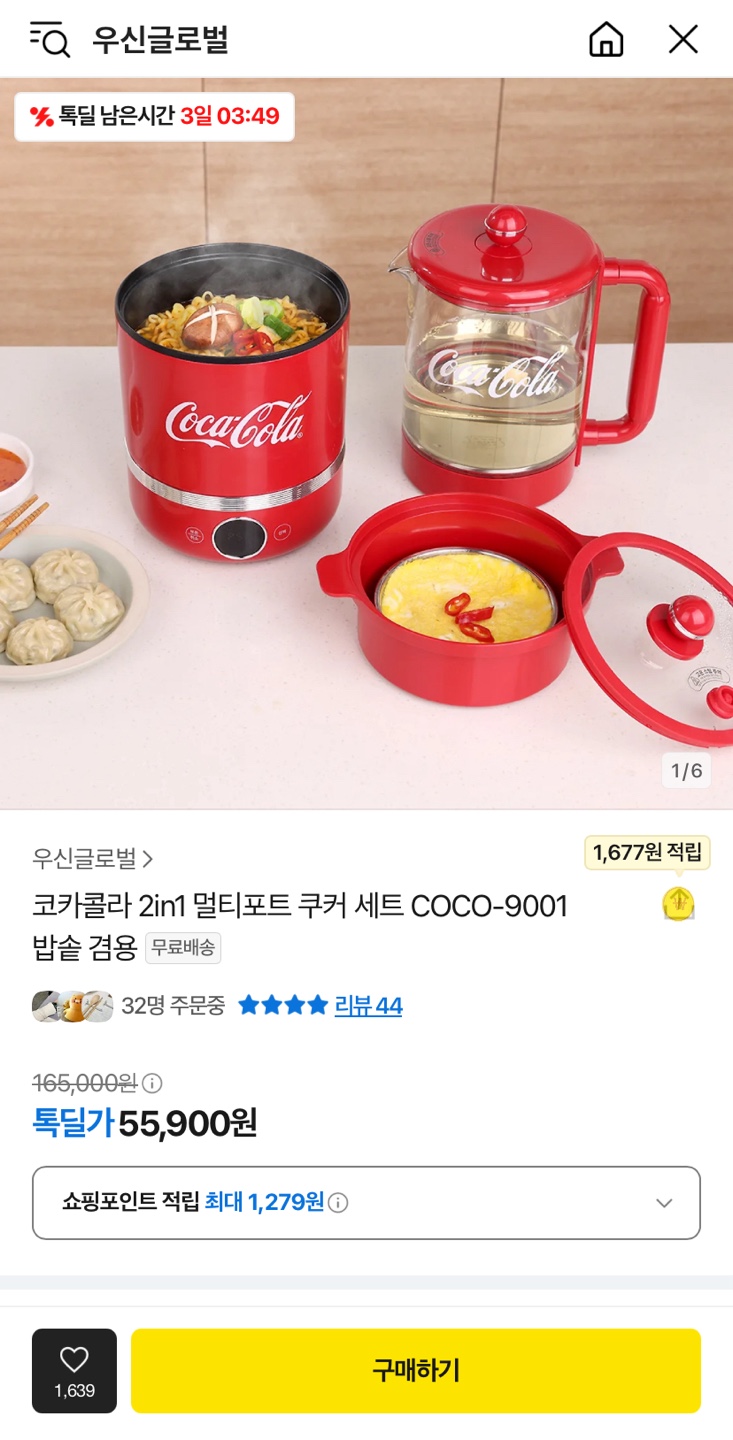The image size is (733, 1440).
Task: Tap the yellow 구매하기 button
Action: coord(415,1370)
